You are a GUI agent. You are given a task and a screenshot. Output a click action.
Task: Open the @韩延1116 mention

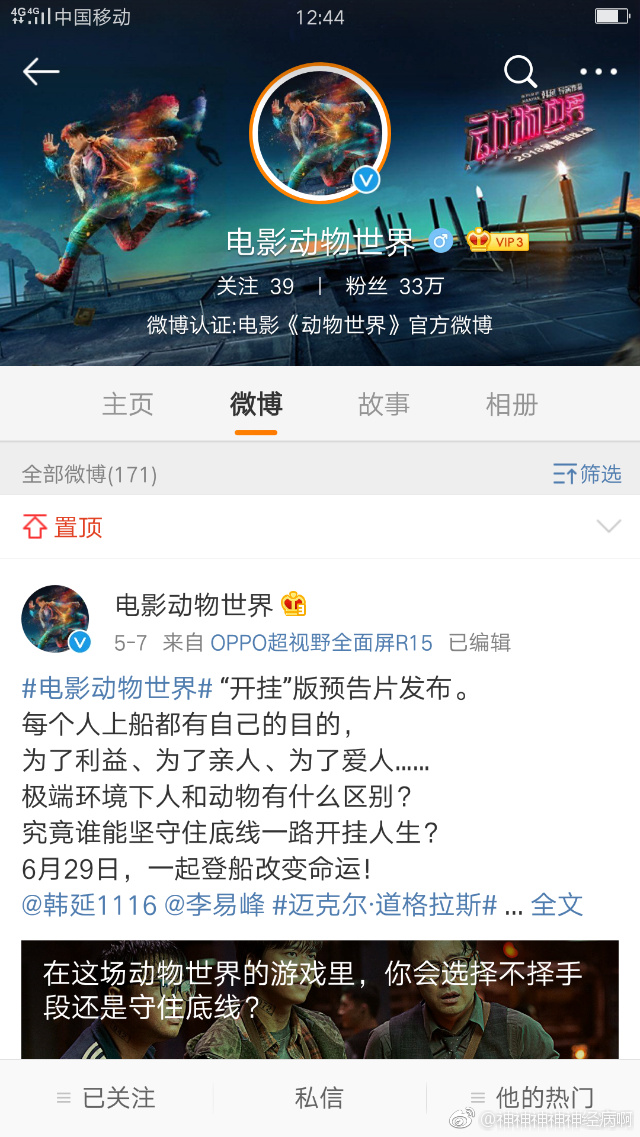point(89,905)
